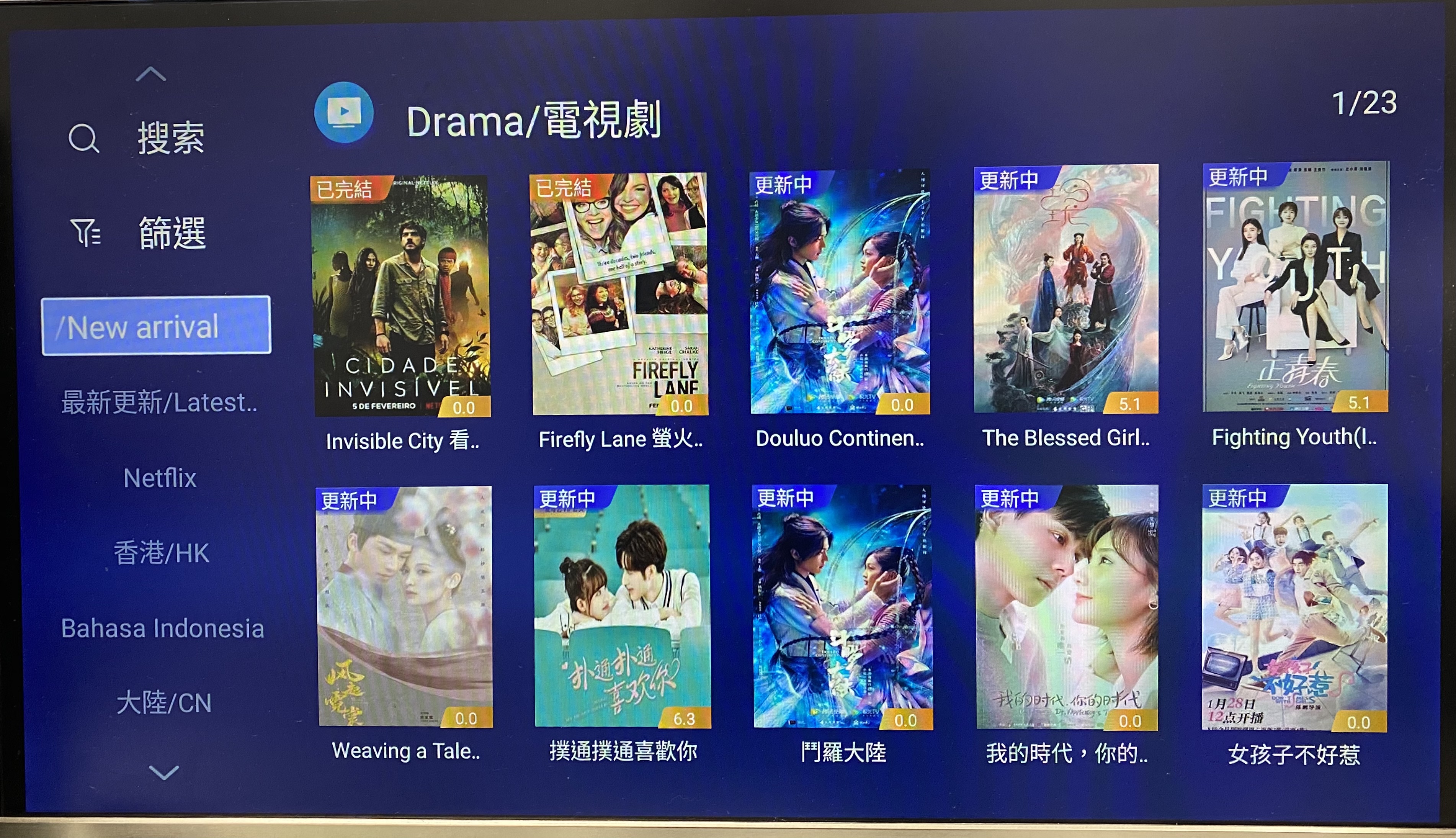This screenshot has width=1456, height=838.
Task: Switch to the 大陸/CN category
Action: pyautogui.click(x=164, y=703)
